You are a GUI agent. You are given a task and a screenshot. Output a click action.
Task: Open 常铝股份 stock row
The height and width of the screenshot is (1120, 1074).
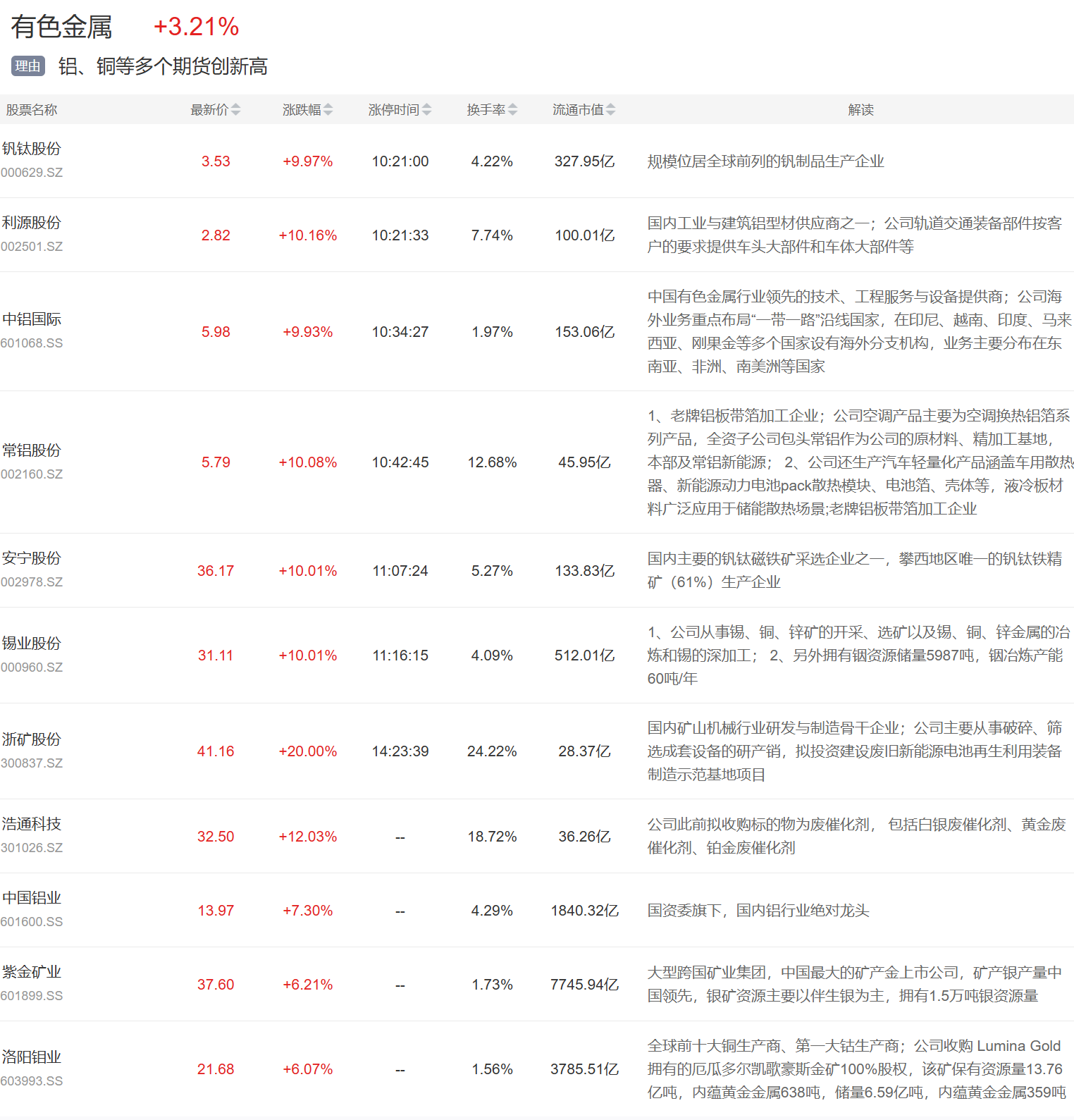32,451
